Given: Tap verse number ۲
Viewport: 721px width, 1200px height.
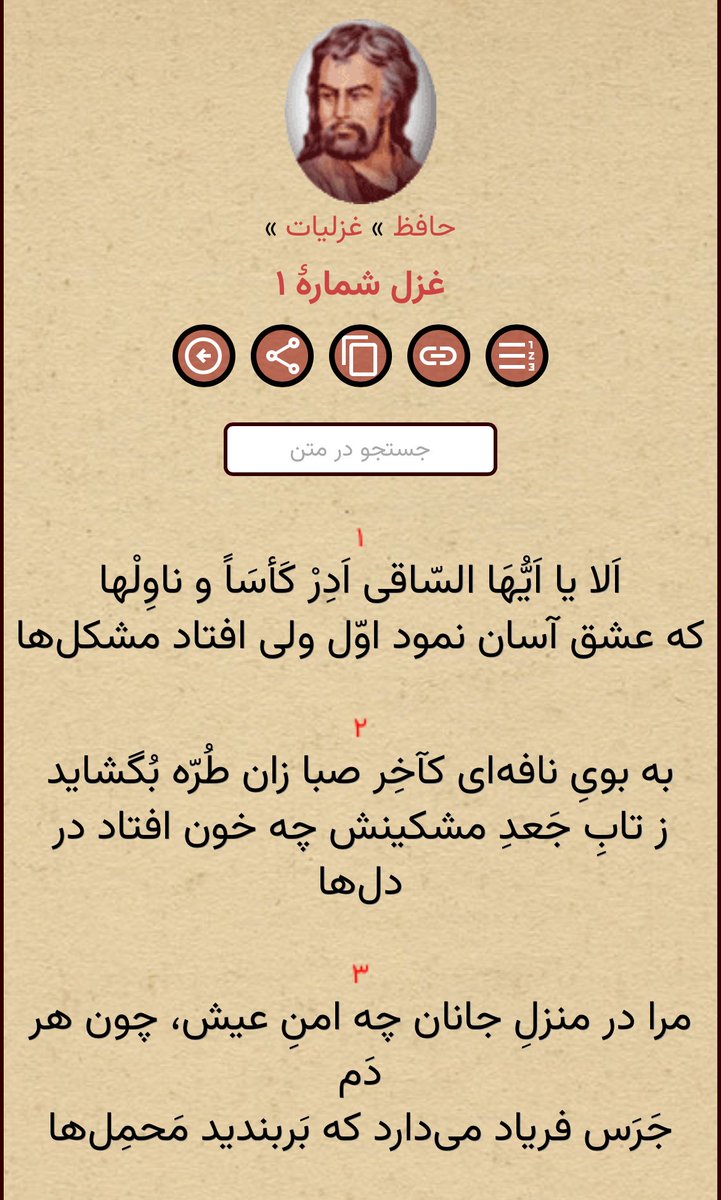Looking at the screenshot, I should pos(361,727).
